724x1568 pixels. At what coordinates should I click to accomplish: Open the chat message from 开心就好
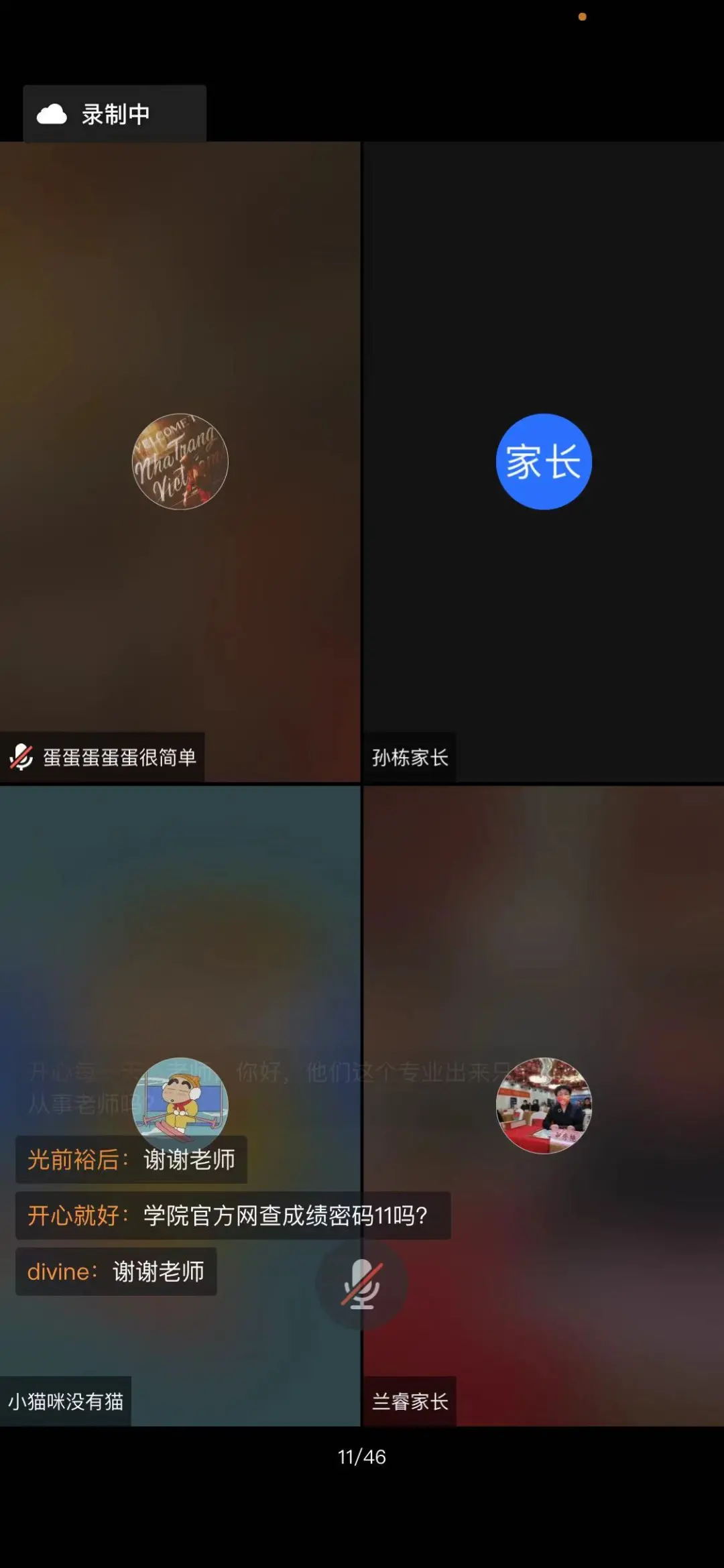(x=232, y=1215)
